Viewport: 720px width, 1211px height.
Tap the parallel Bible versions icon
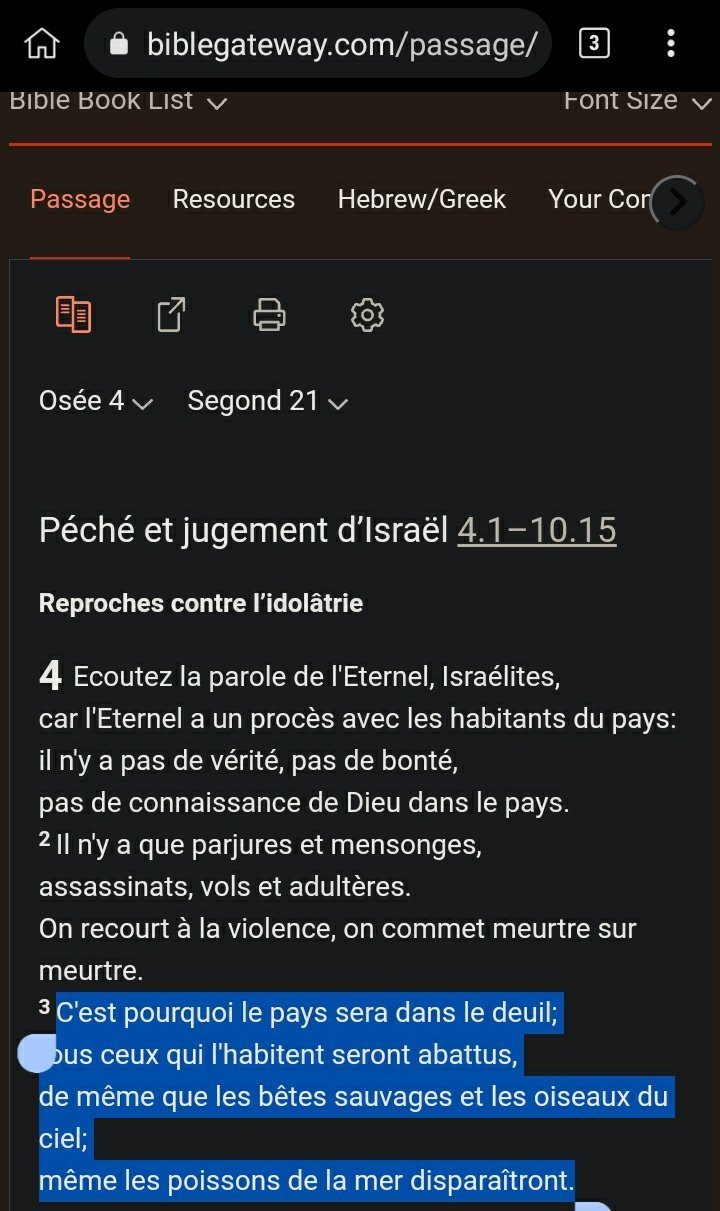point(74,315)
